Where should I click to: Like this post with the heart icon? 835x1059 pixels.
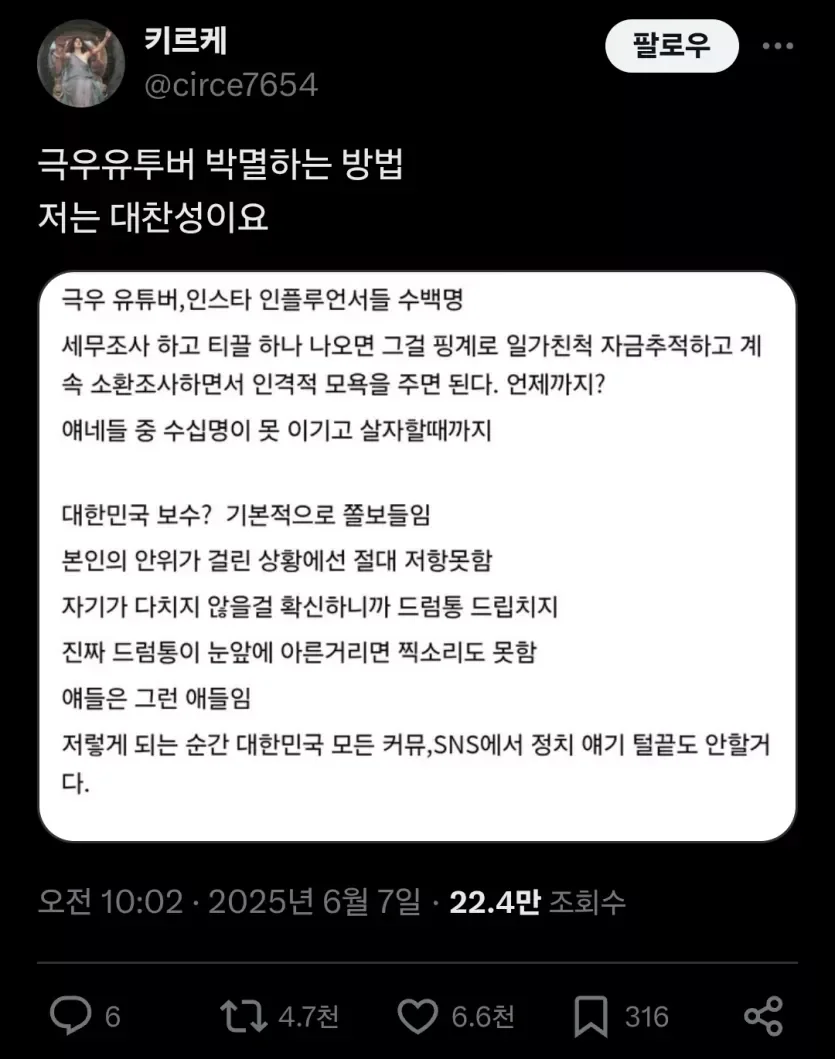tap(418, 1017)
